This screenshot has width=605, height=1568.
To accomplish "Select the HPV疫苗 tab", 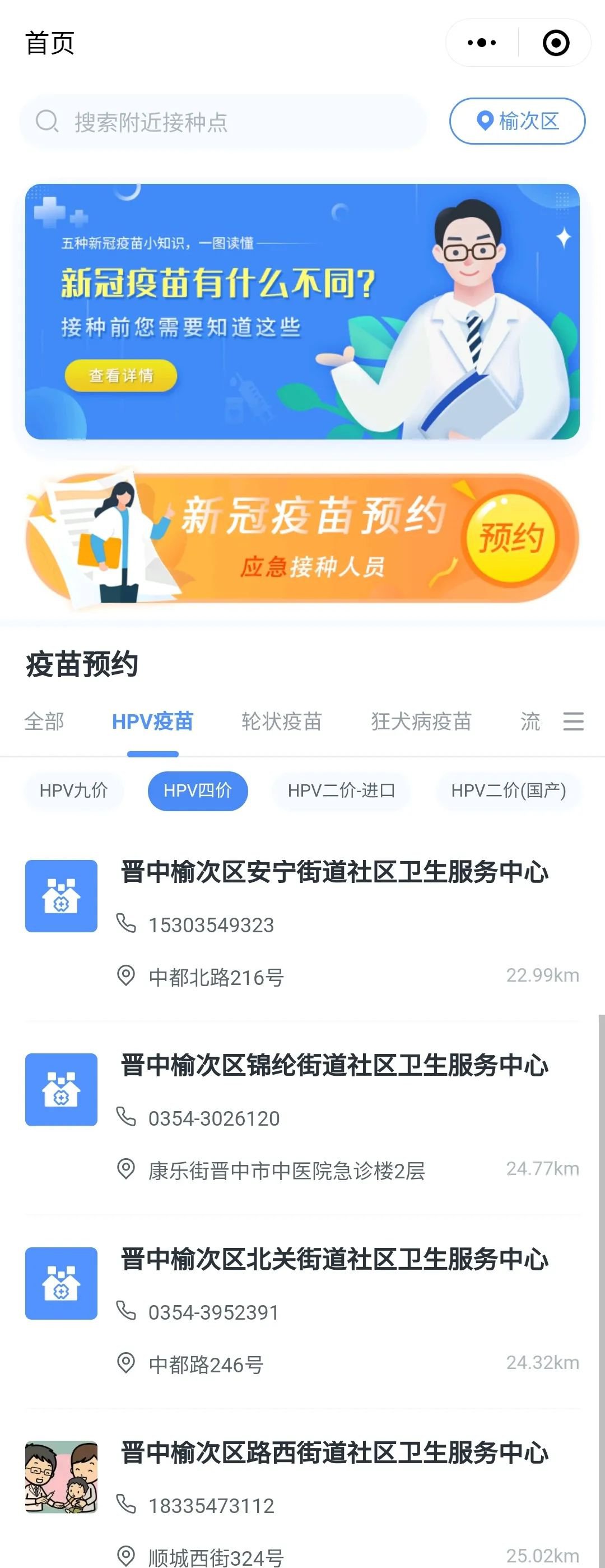I will point(152,721).
